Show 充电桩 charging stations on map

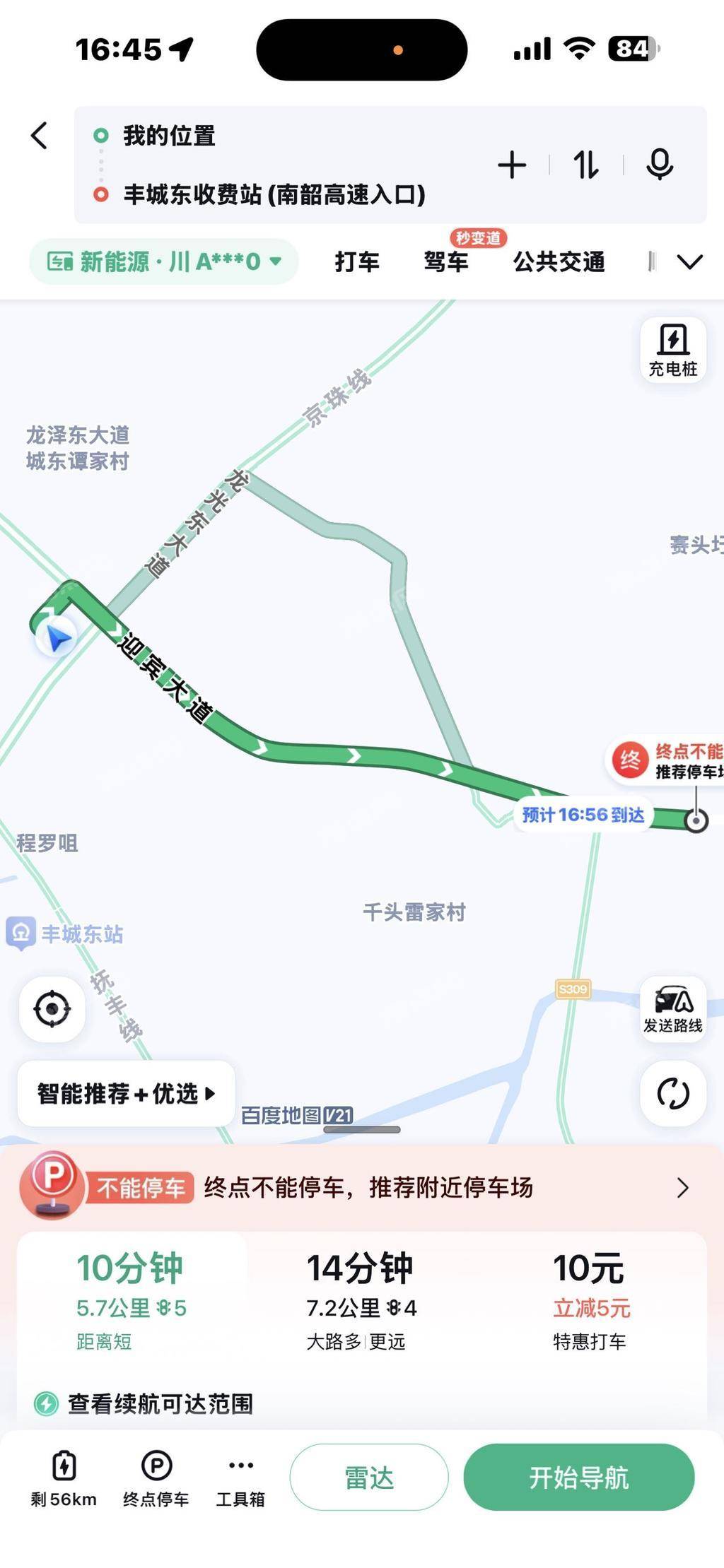(672, 351)
